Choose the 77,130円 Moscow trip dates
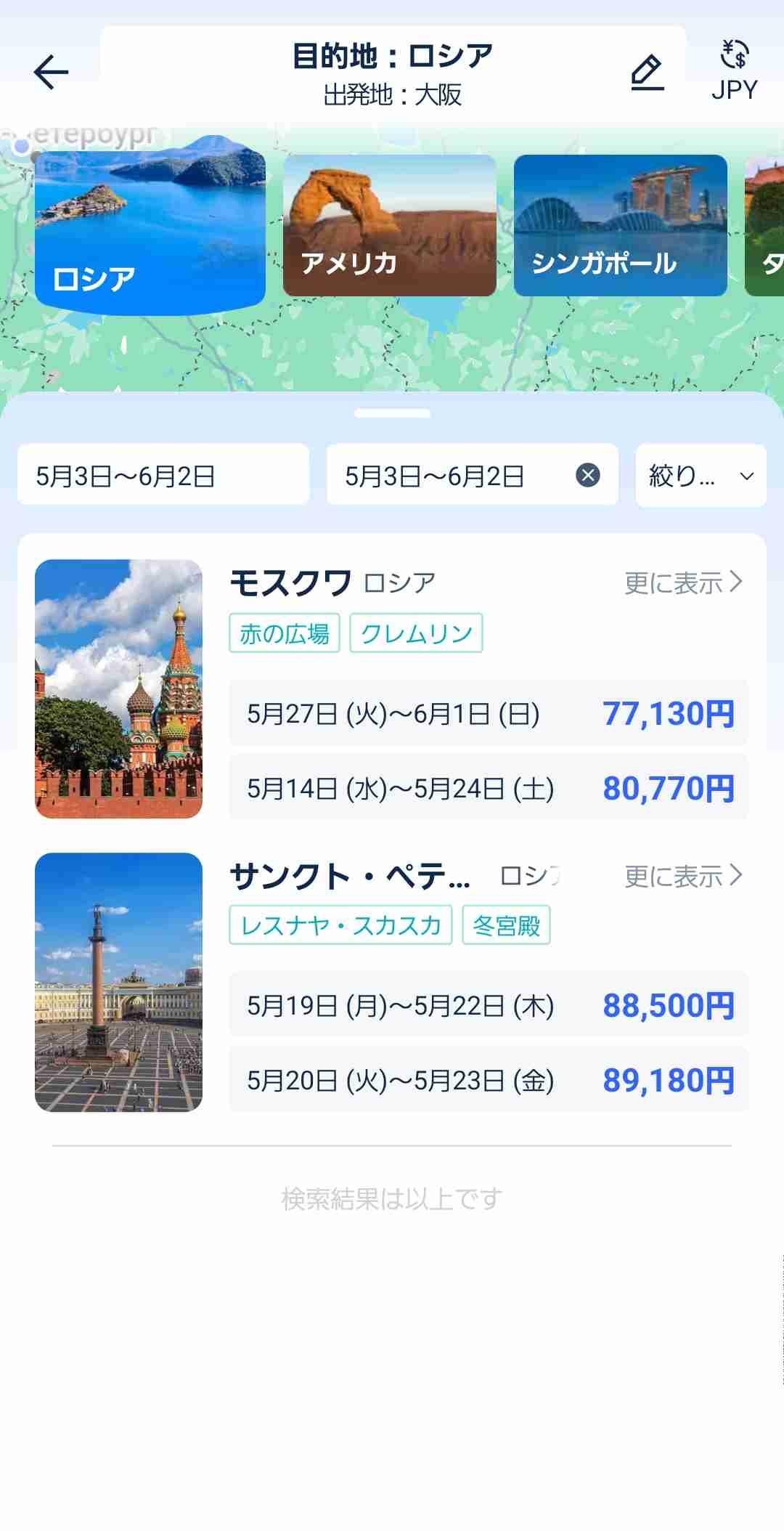This screenshot has height=1531, width=784. click(488, 713)
